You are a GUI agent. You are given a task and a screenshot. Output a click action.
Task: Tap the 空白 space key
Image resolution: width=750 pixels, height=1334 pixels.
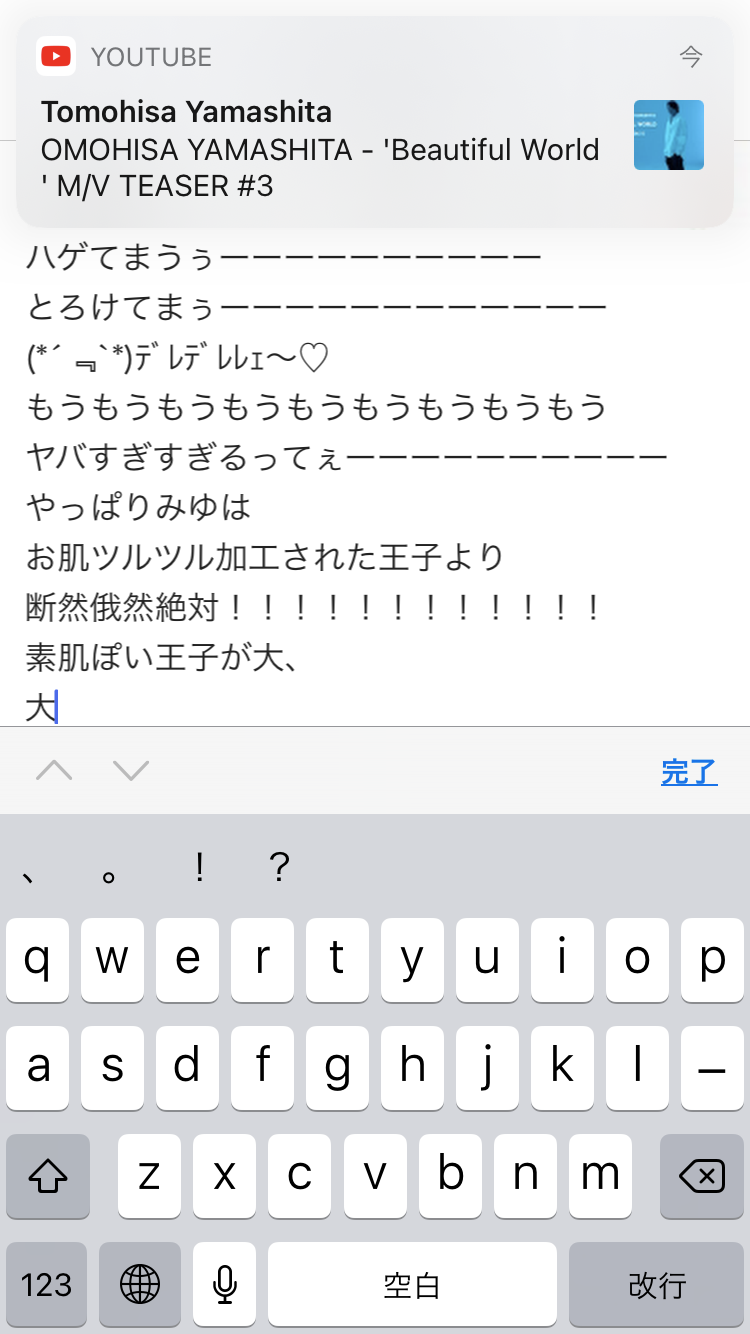click(412, 1284)
